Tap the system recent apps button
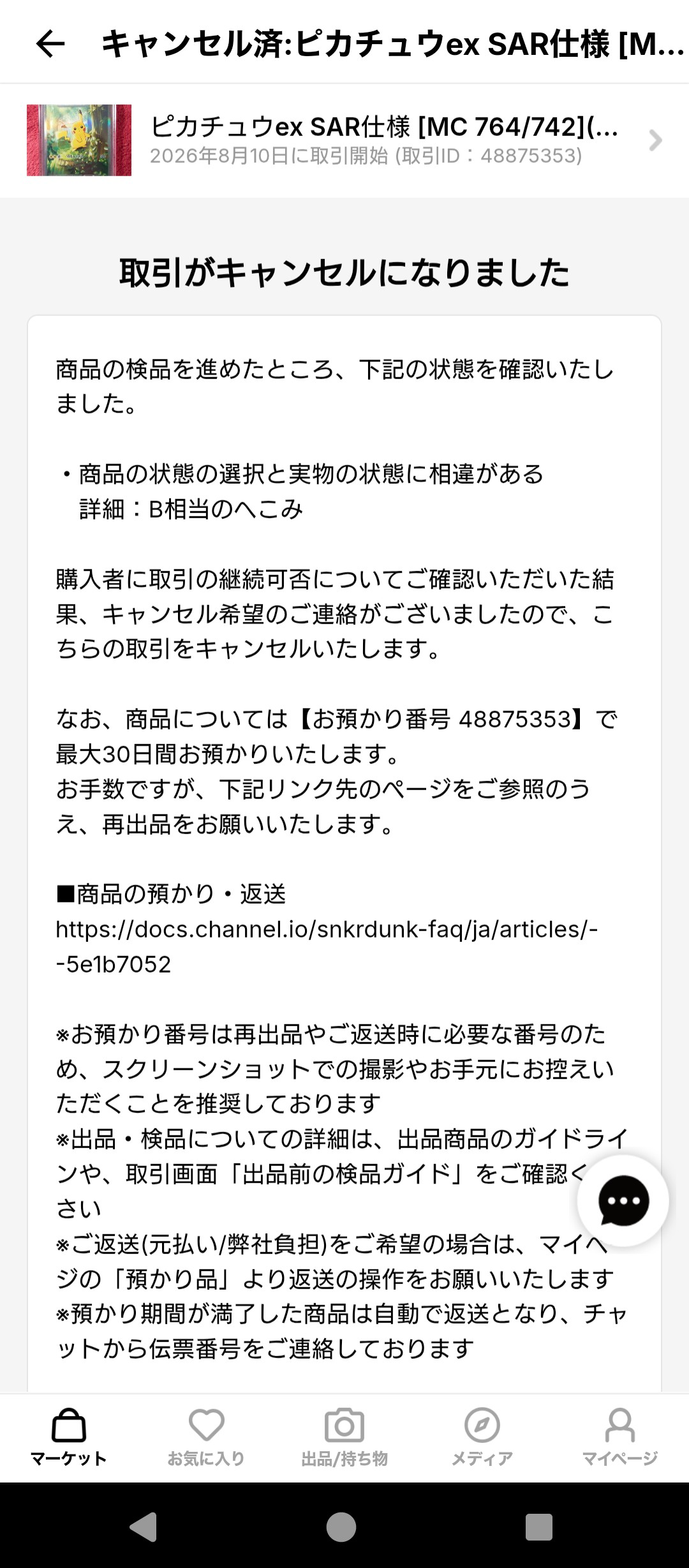This screenshot has height=1568, width=689. (x=539, y=1527)
